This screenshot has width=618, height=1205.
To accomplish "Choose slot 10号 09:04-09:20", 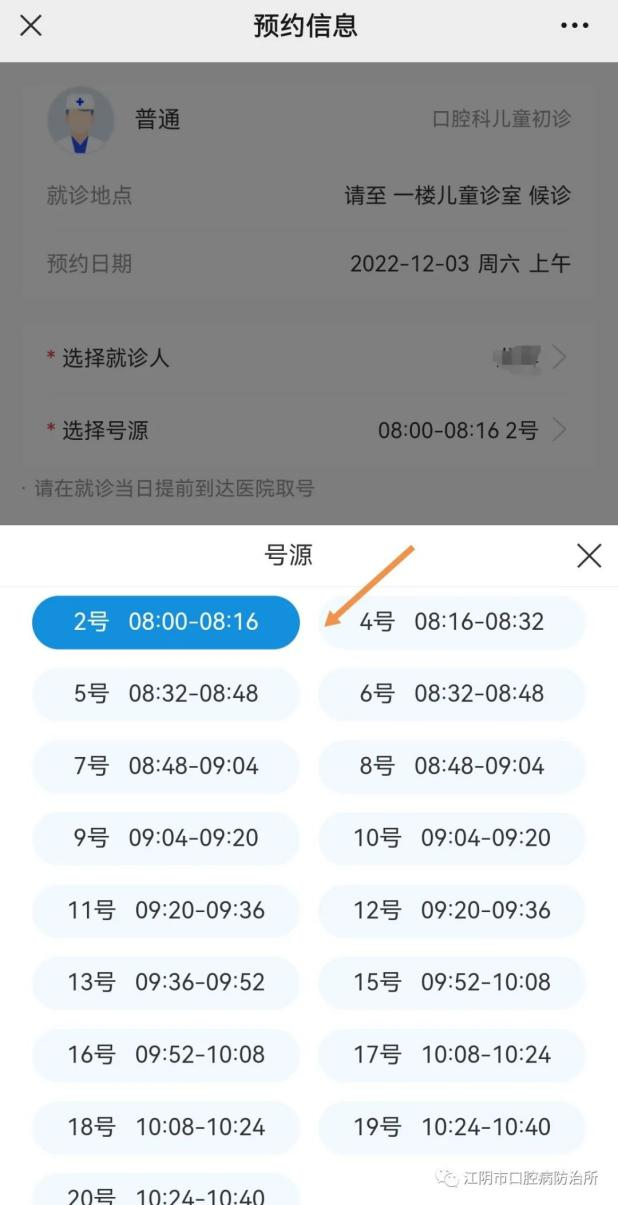I will point(452,838).
